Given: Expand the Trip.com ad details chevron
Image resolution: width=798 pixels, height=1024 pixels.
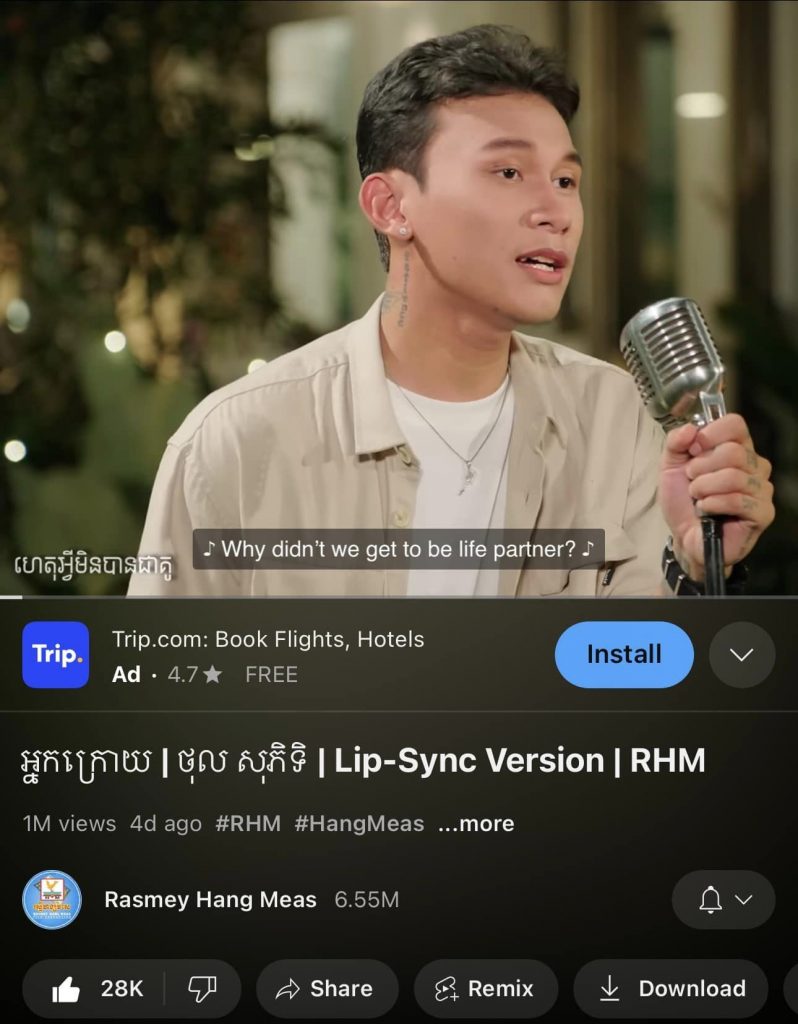Looking at the screenshot, I should [x=741, y=655].
